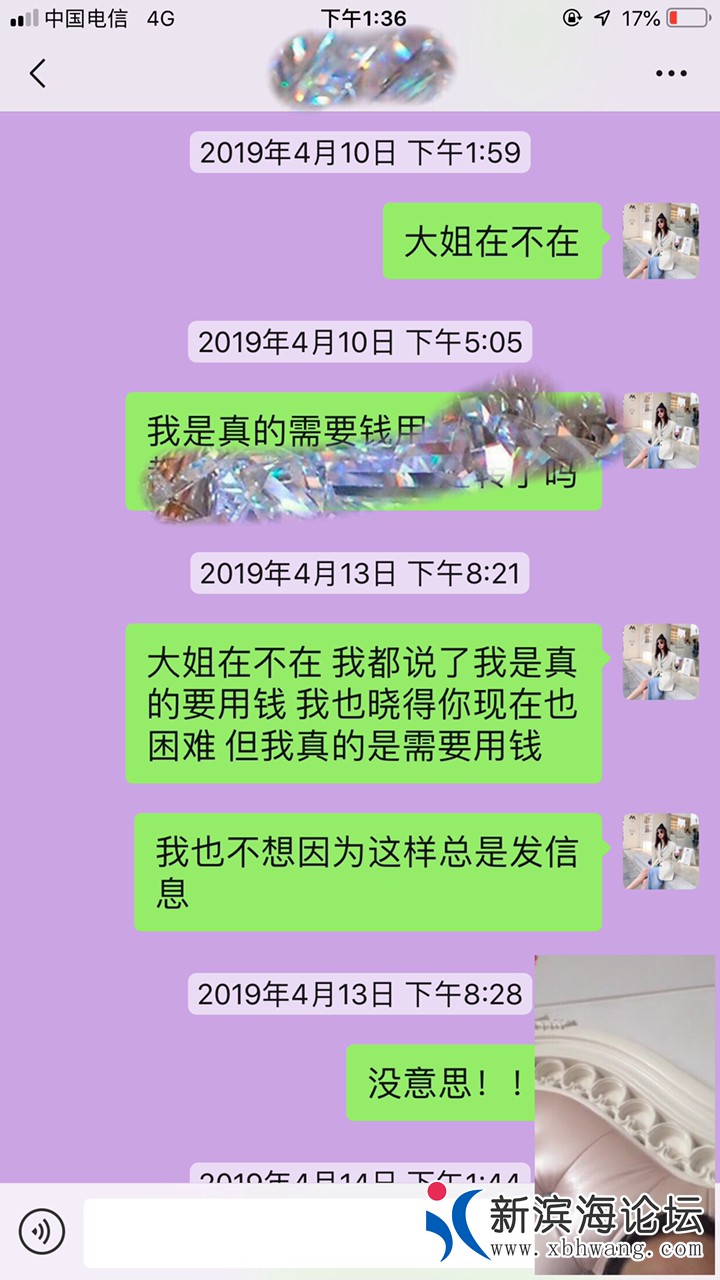Open sender avatar beside 大姐在不在 message
720x1280 pixels.
660,241
